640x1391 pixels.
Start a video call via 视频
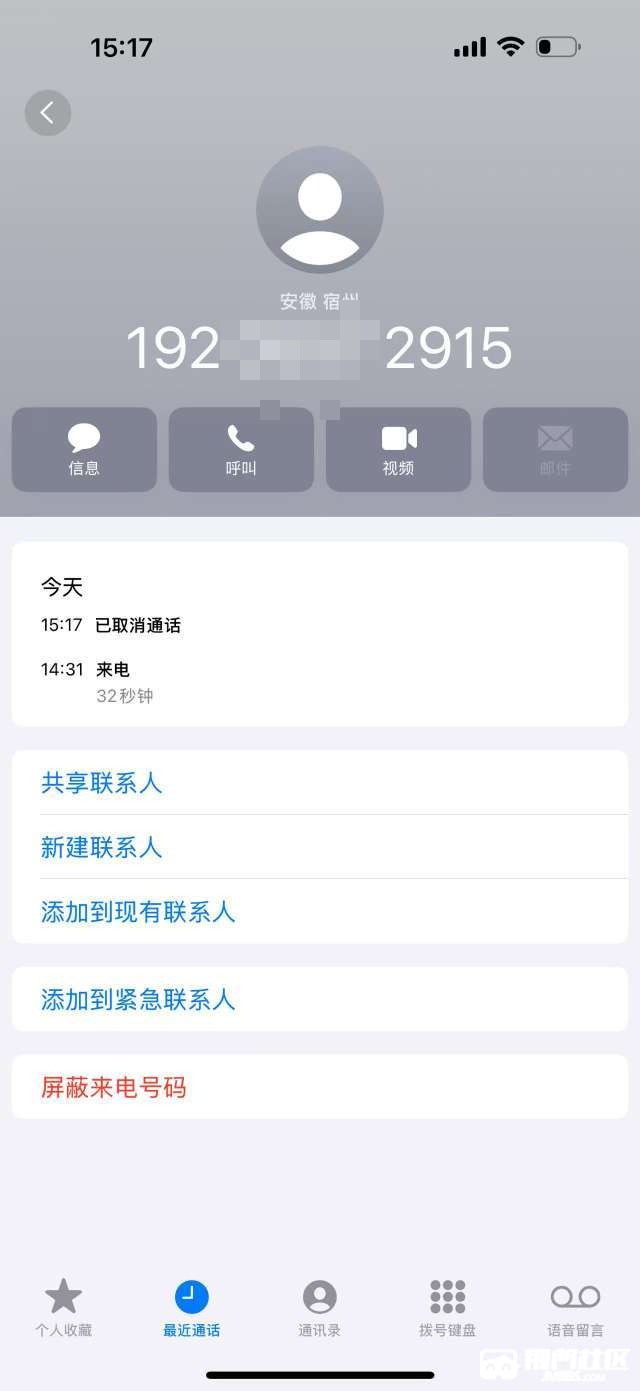point(398,449)
